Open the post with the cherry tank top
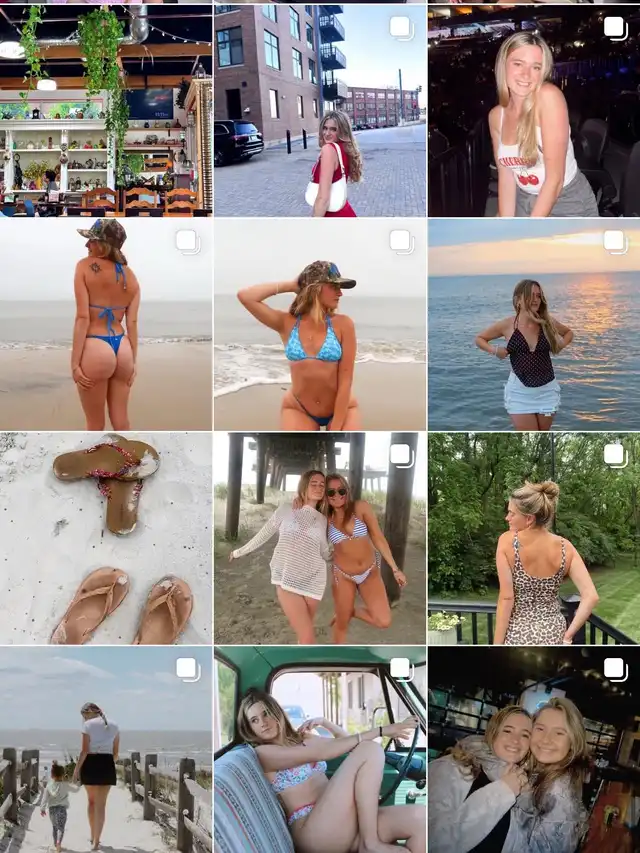640x853 pixels. click(533, 110)
